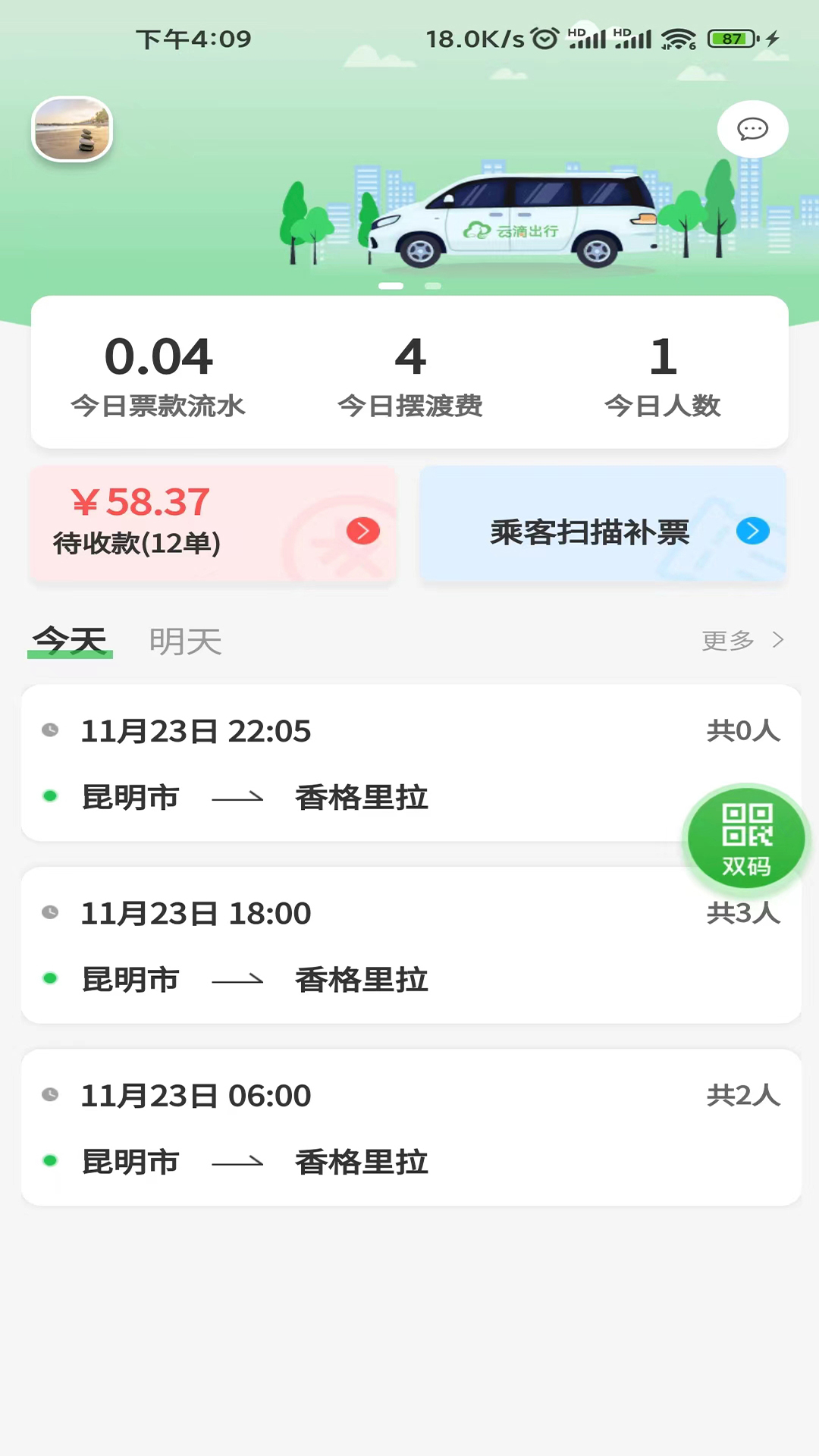
Task: Open the 双码 QR code floating button
Action: [x=747, y=838]
